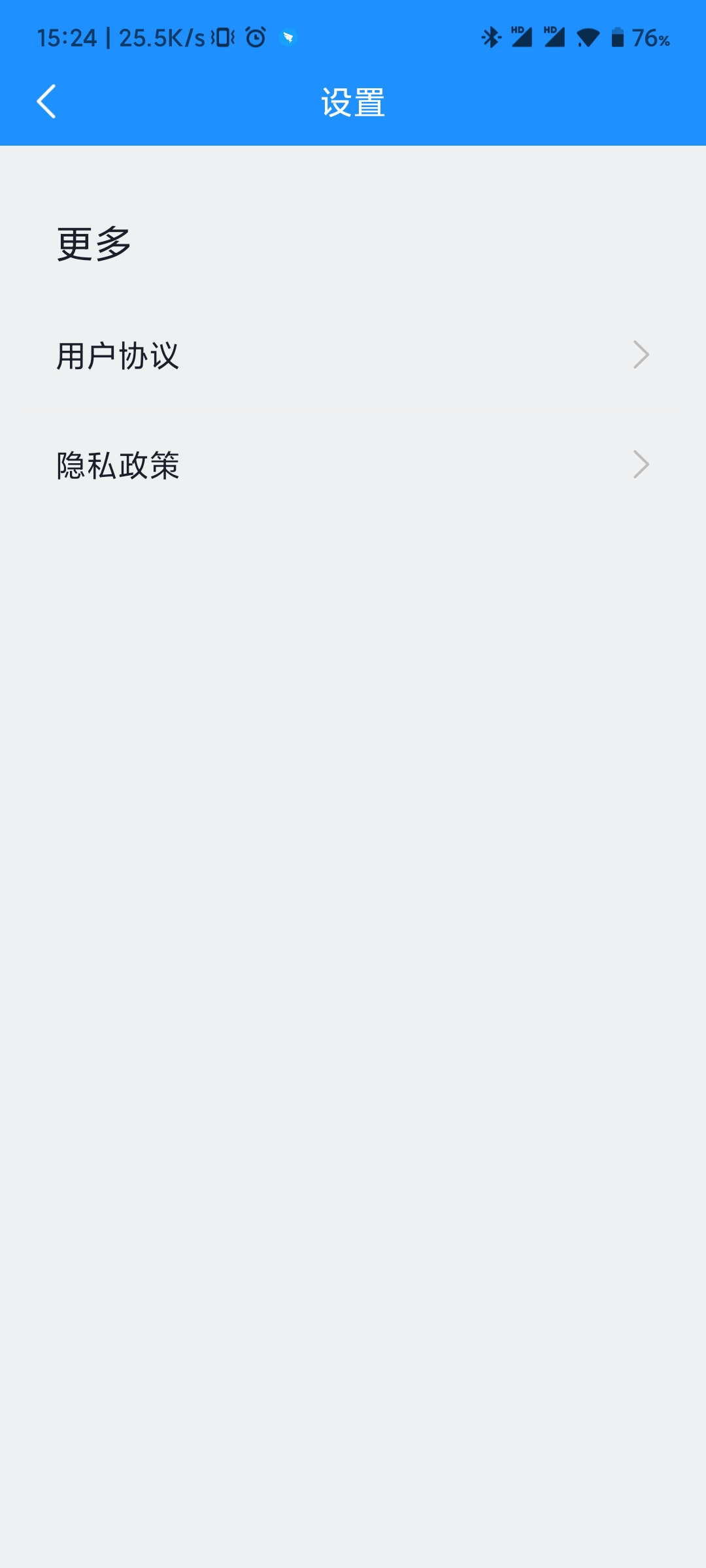Tap the alarm clock status bar icon
Image resolution: width=706 pixels, height=1568 pixels.
click(254, 39)
